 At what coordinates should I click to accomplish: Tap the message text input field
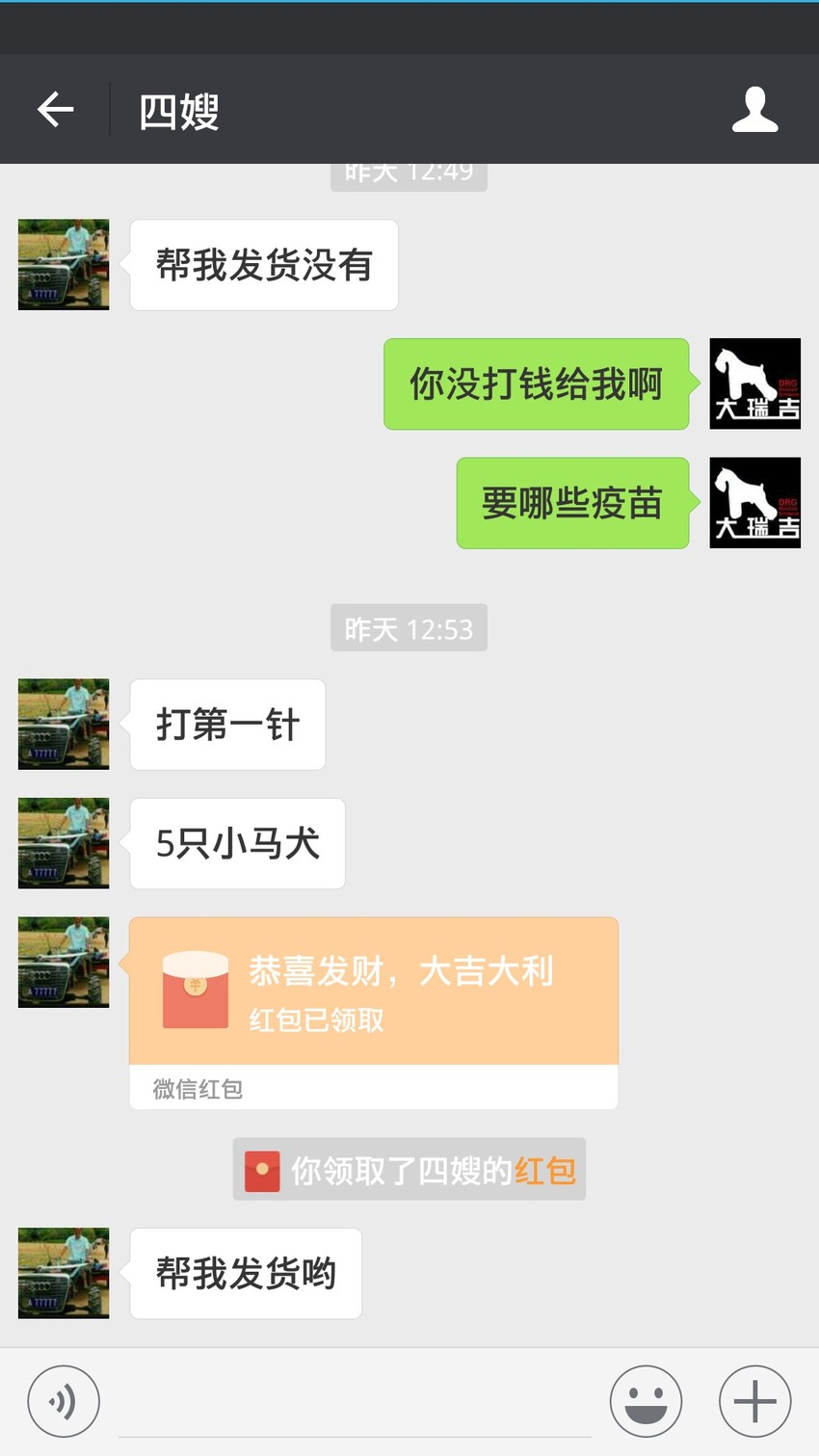[355, 1402]
